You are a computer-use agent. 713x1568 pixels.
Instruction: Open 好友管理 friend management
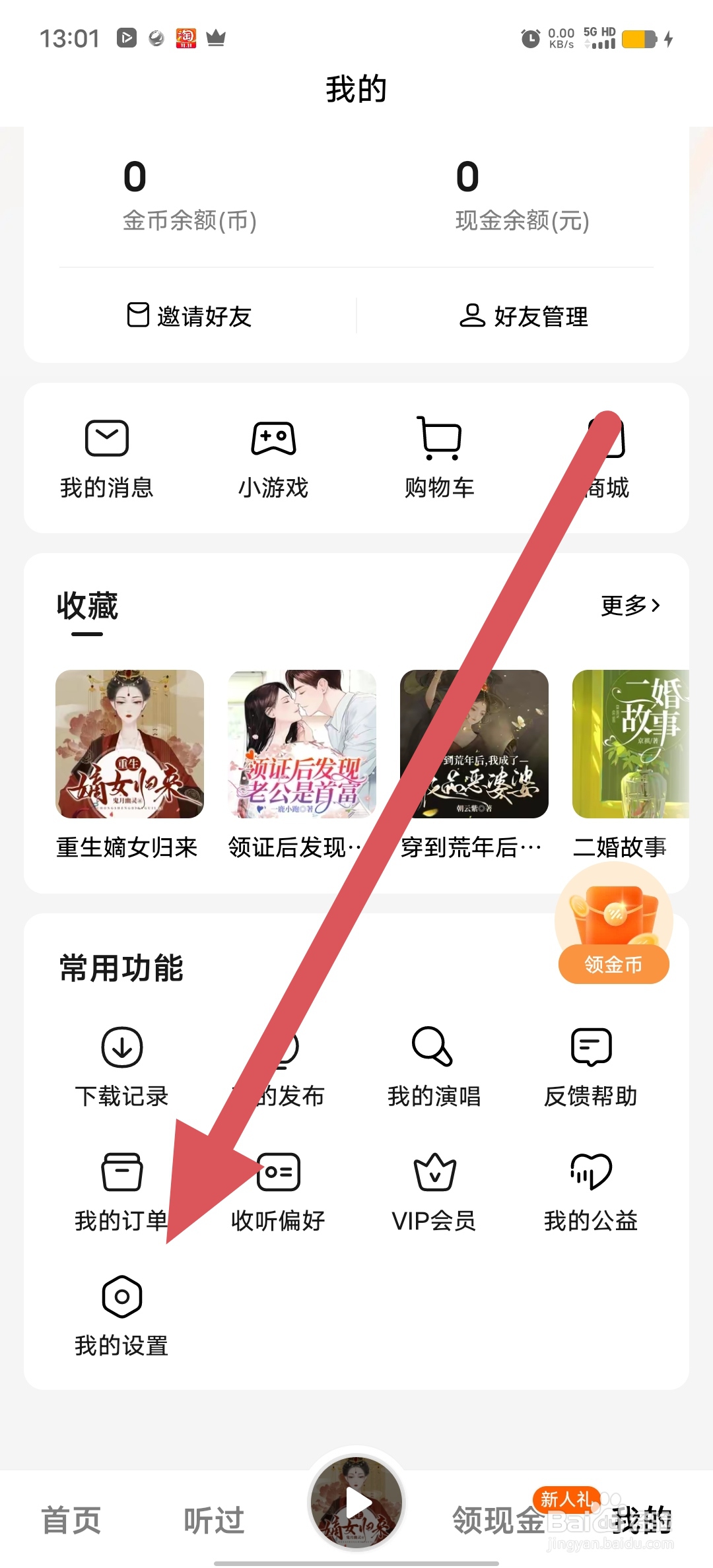(x=525, y=316)
